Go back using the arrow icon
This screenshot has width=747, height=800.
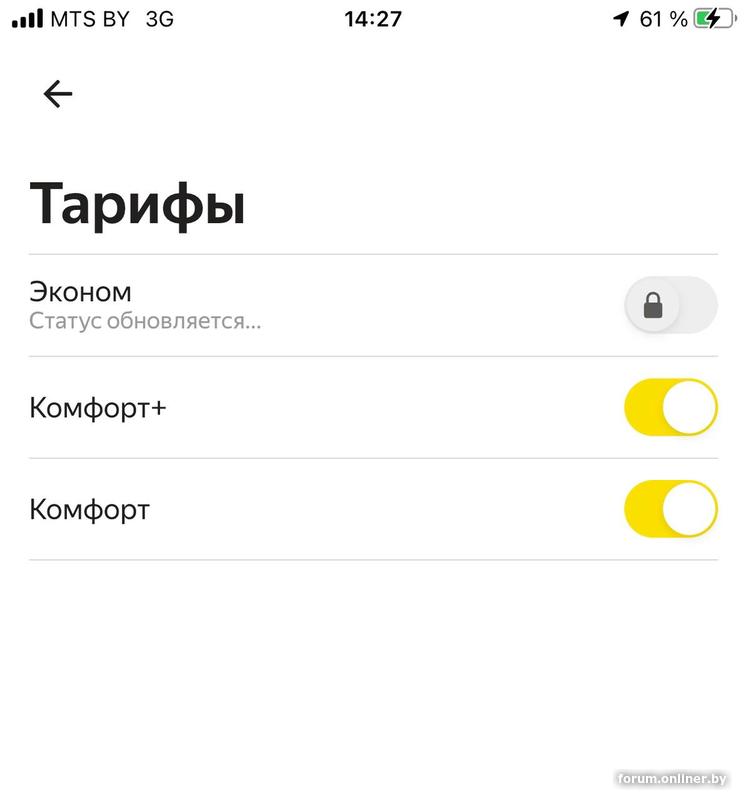click(x=58, y=94)
